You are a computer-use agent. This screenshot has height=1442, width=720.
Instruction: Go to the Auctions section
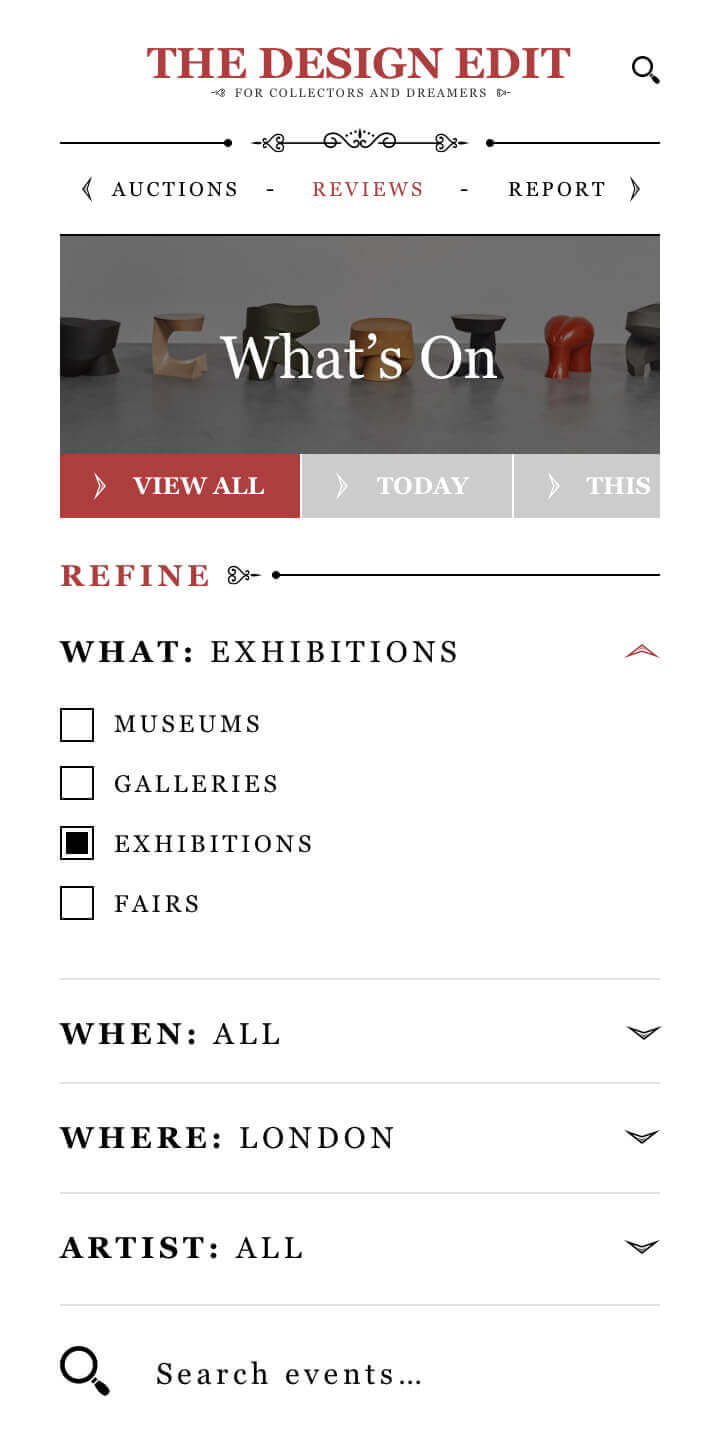pyautogui.click(x=175, y=189)
